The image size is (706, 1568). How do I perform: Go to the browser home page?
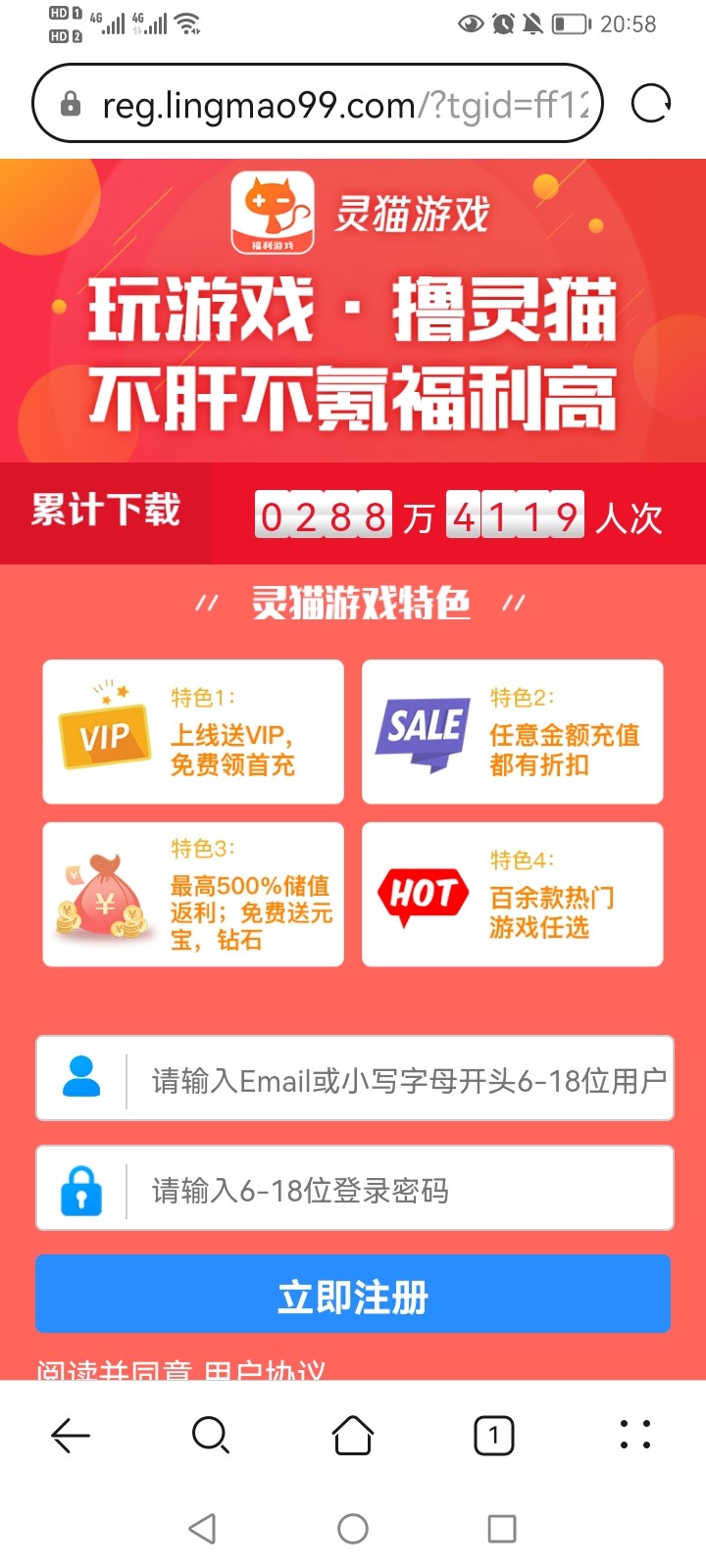(353, 1436)
